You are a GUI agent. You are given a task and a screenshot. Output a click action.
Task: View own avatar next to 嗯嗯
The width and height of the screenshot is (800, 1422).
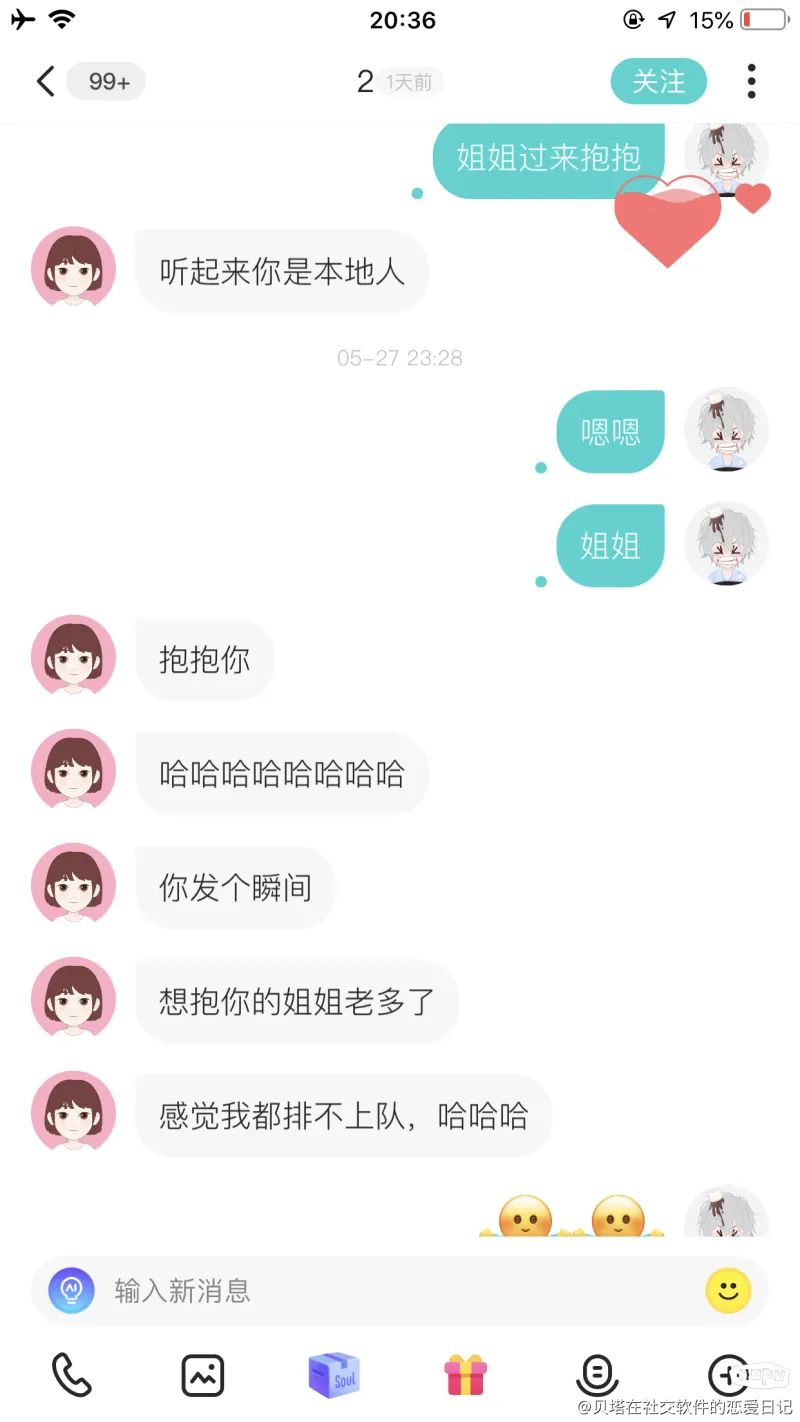coord(726,431)
